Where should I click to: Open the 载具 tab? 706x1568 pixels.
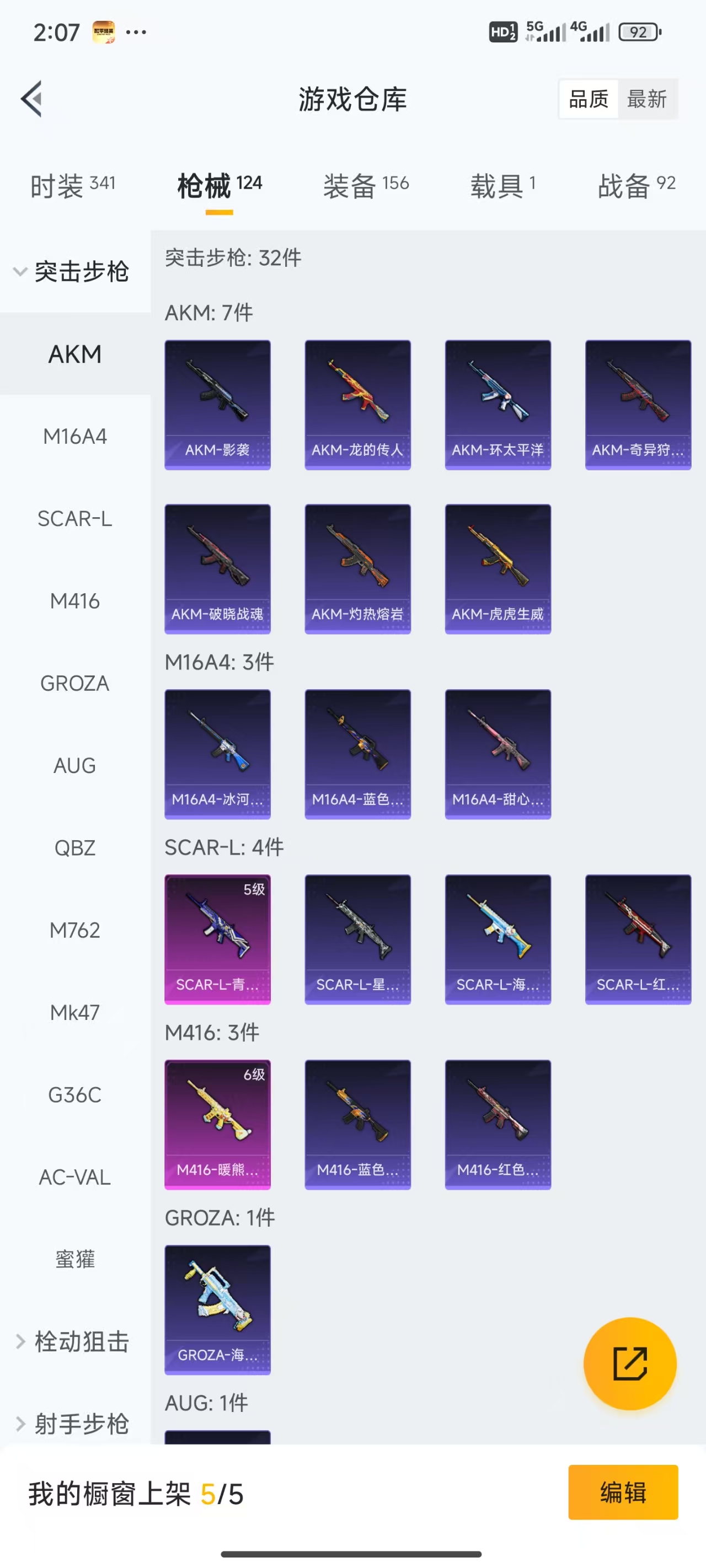pyautogui.click(x=502, y=186)
